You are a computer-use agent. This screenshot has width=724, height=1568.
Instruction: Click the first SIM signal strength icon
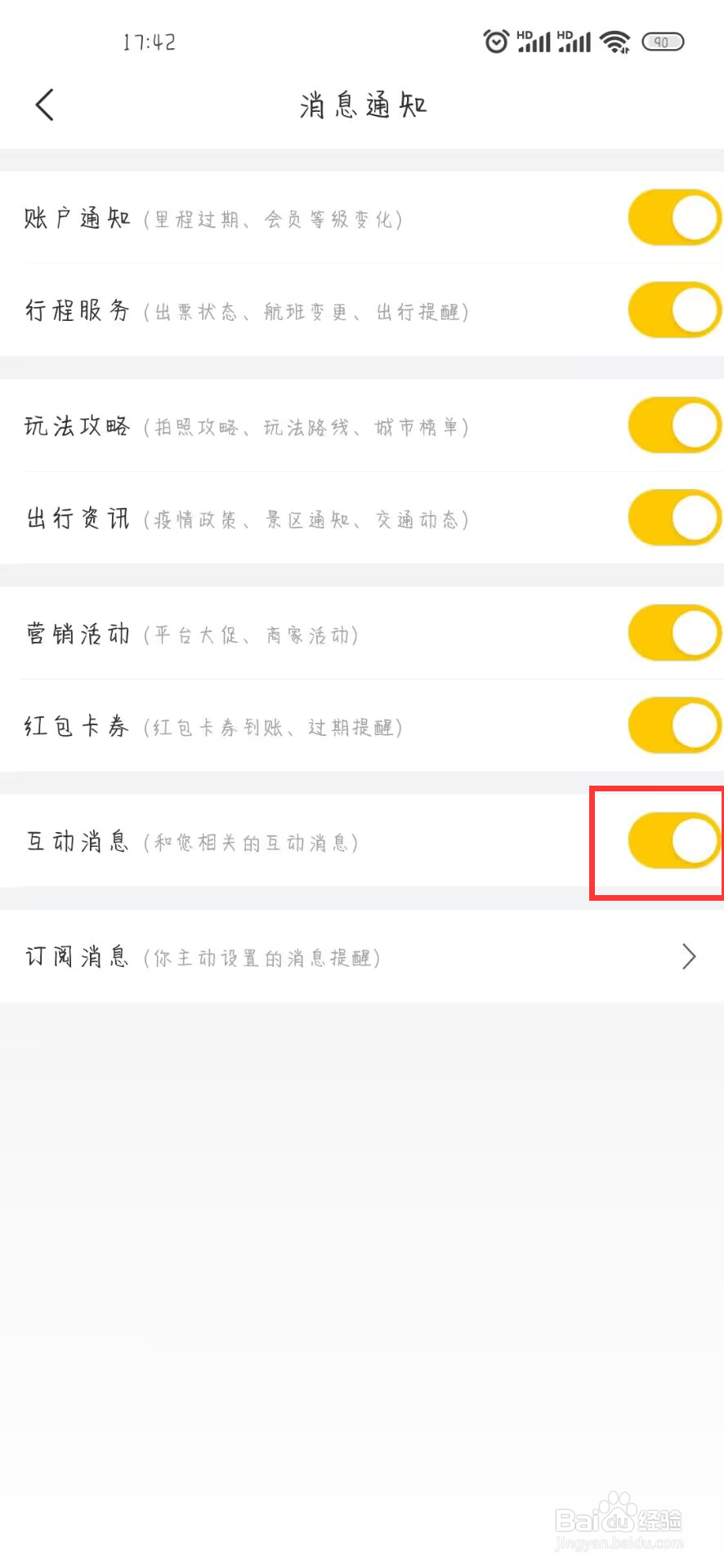535,42
